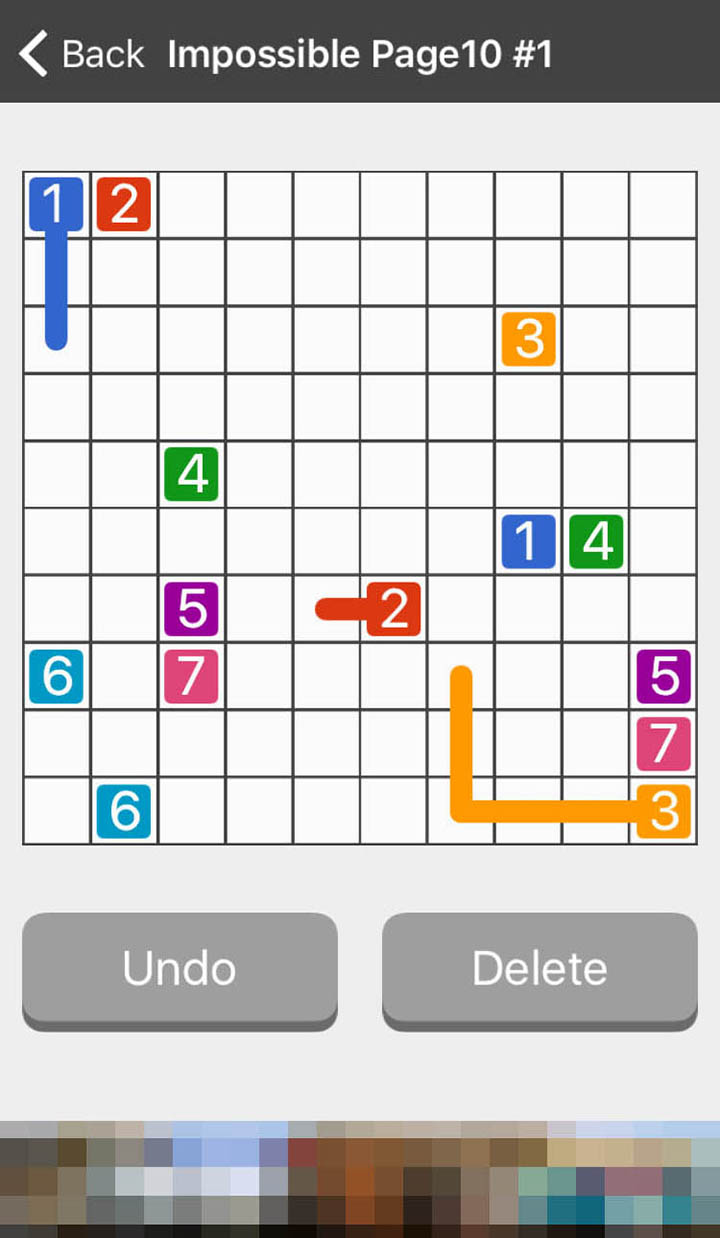The width and height of the screenshot is (720, 1238).
Task: Undo the last move
Action: (180, 968)
